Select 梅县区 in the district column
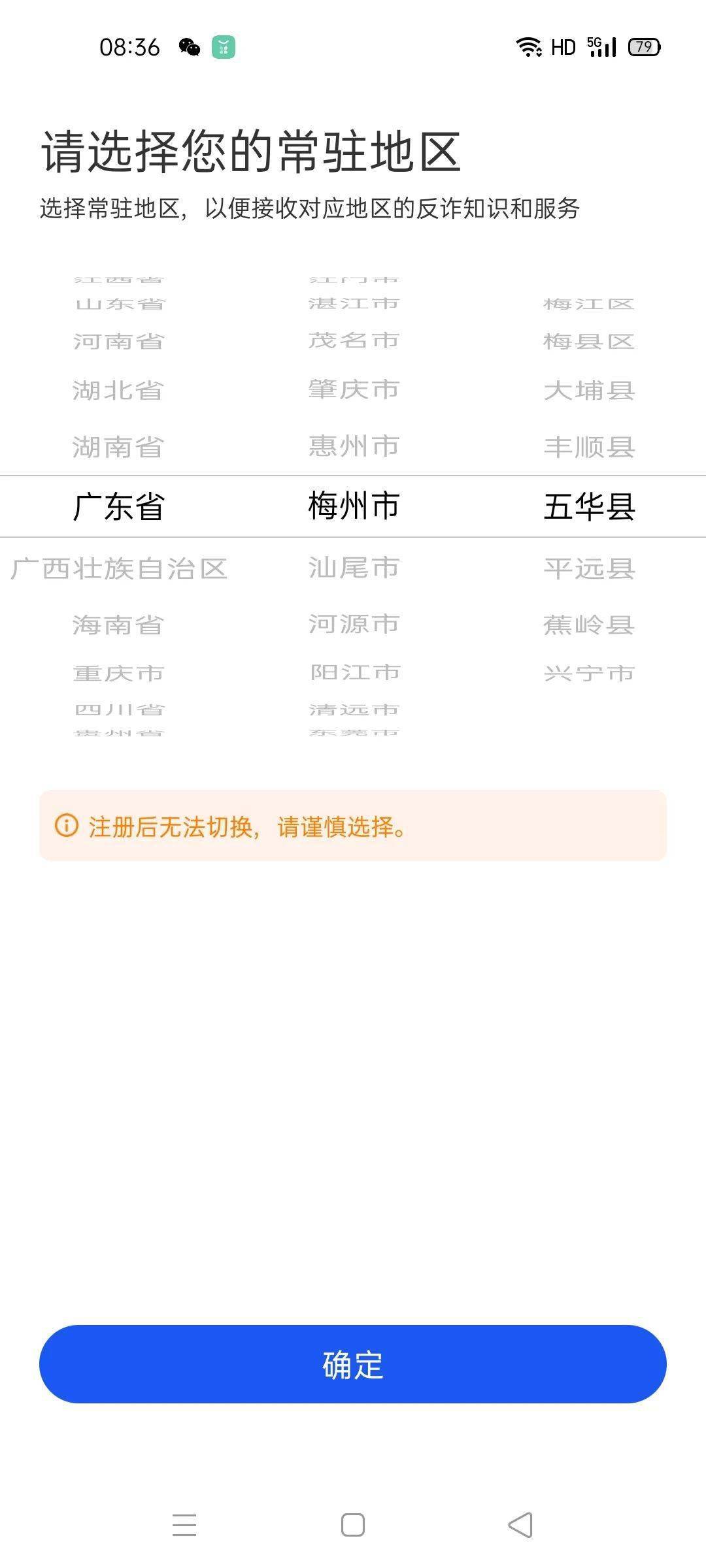 [x=589, y=341]
